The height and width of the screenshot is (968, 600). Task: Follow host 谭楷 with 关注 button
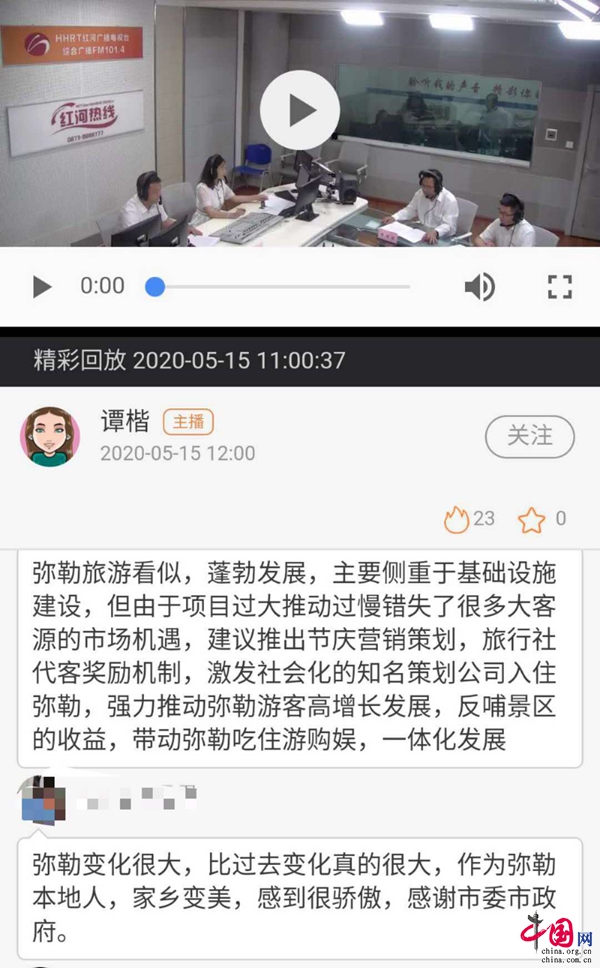(529, 436)
